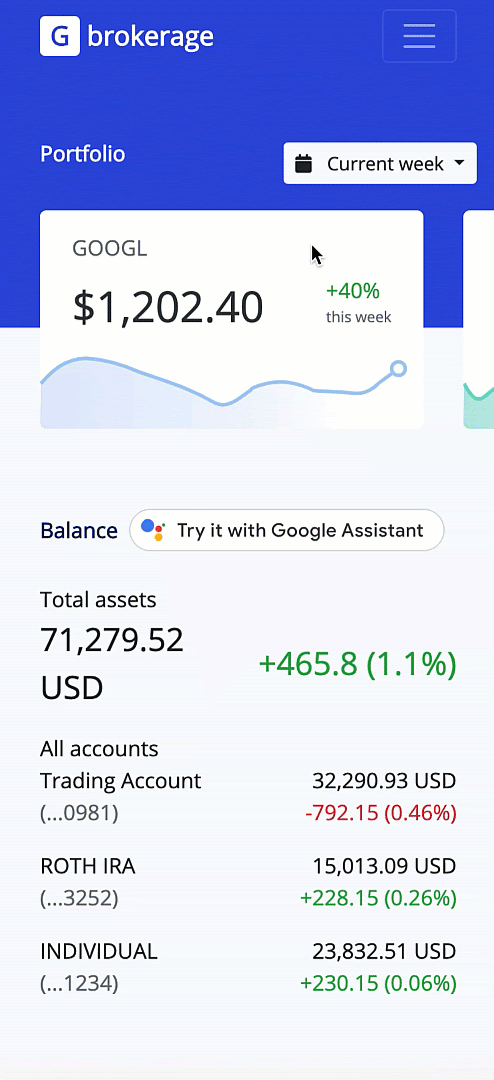The height and width of the screenshot is (1080, 494).
Task: Open the ROTH IRA account
Action: coord(248,882)
